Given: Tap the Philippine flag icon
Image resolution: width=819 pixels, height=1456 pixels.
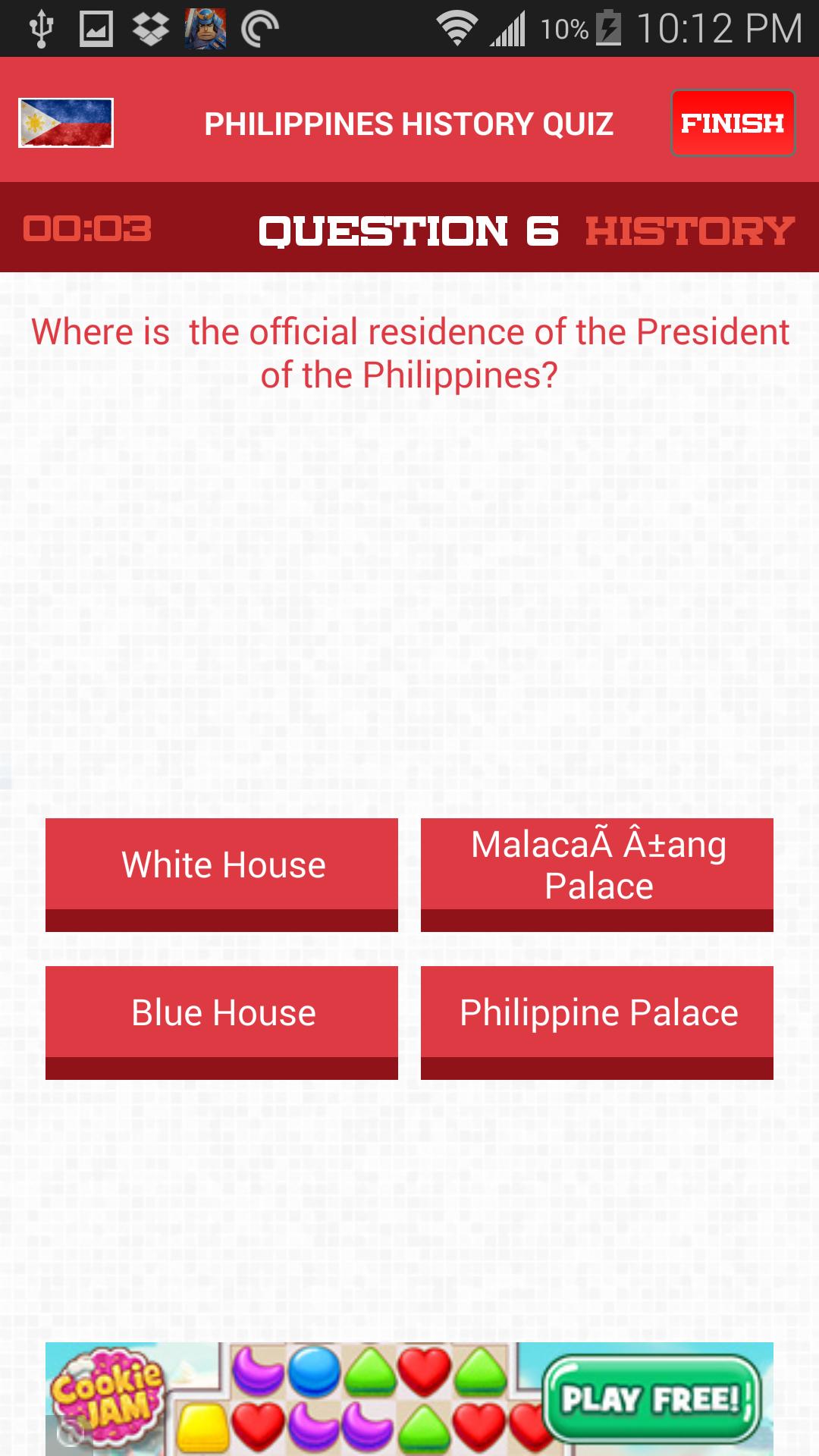Looking at the screenshot, I should [65, 124].
